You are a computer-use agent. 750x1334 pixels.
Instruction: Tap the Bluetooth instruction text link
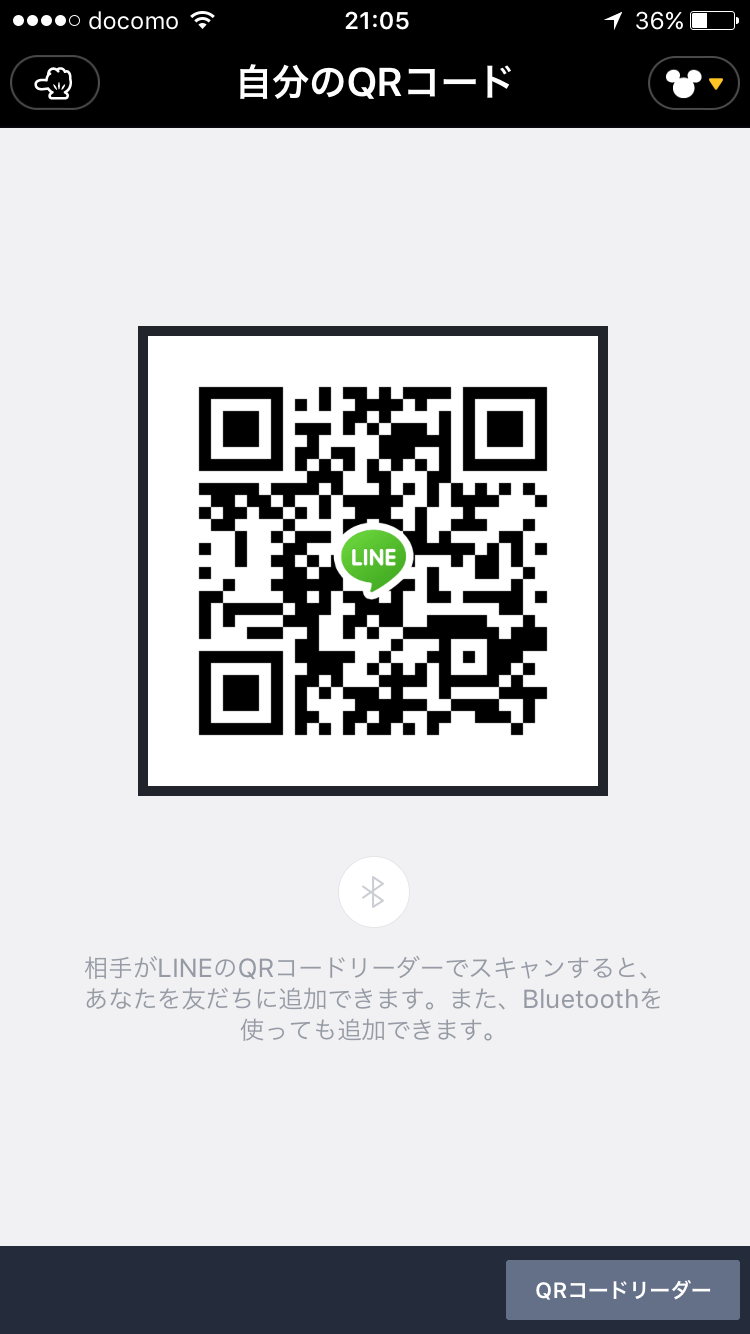(374, 999)
